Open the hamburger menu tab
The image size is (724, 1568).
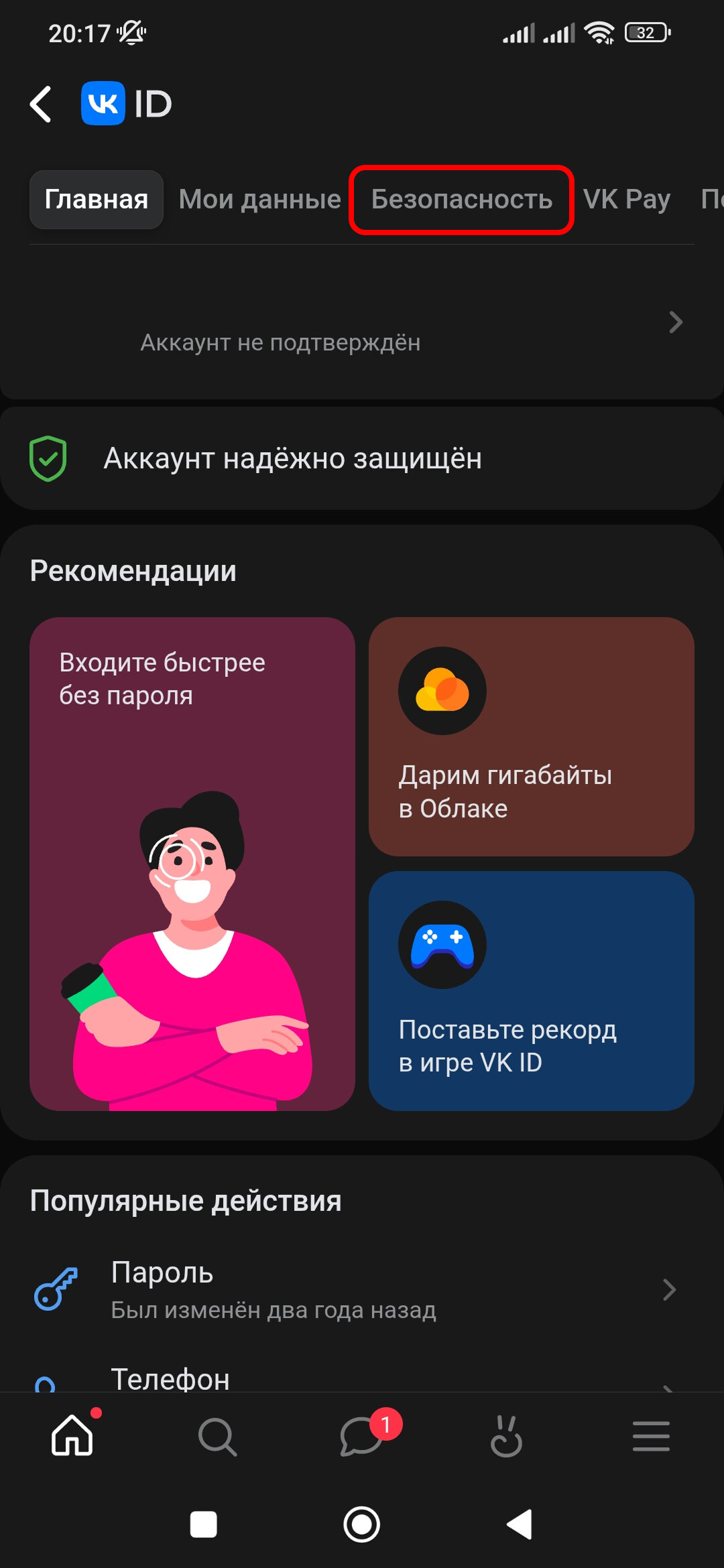click(x=651, y=1437)
